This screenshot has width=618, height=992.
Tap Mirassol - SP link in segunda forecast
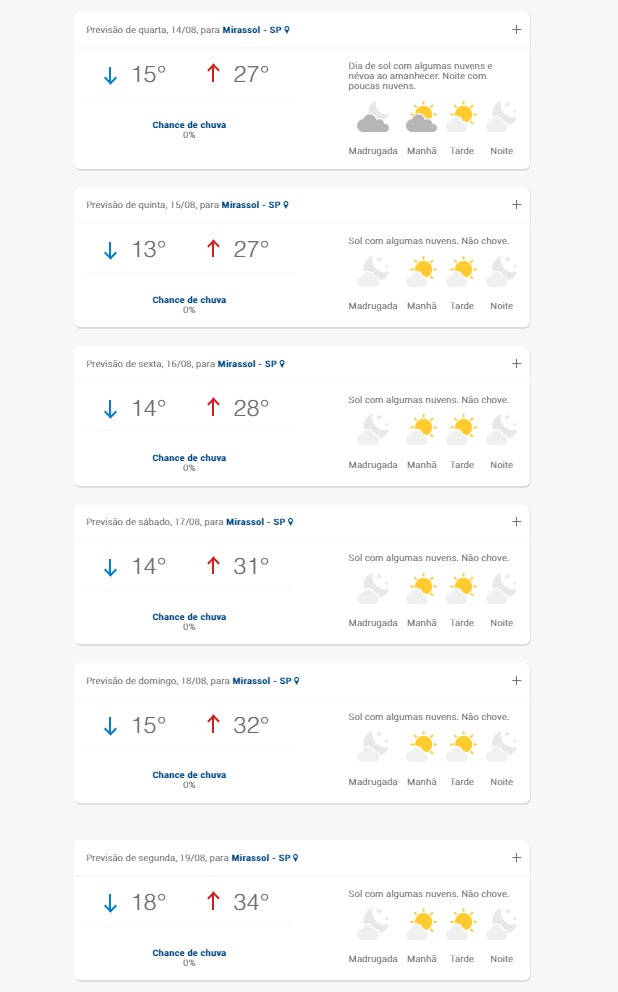264,858
